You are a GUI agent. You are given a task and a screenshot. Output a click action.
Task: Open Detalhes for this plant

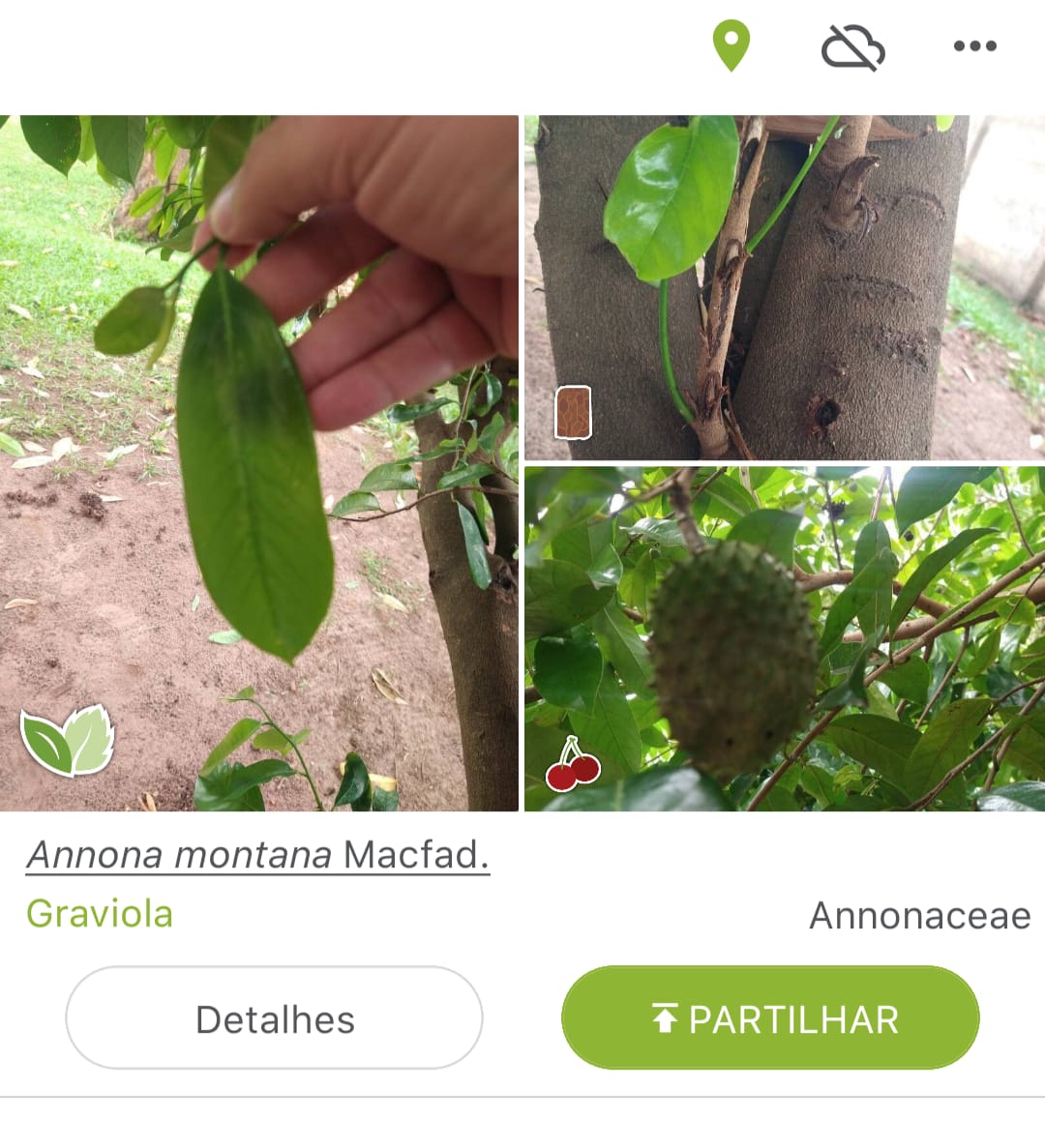[274, 1018]
